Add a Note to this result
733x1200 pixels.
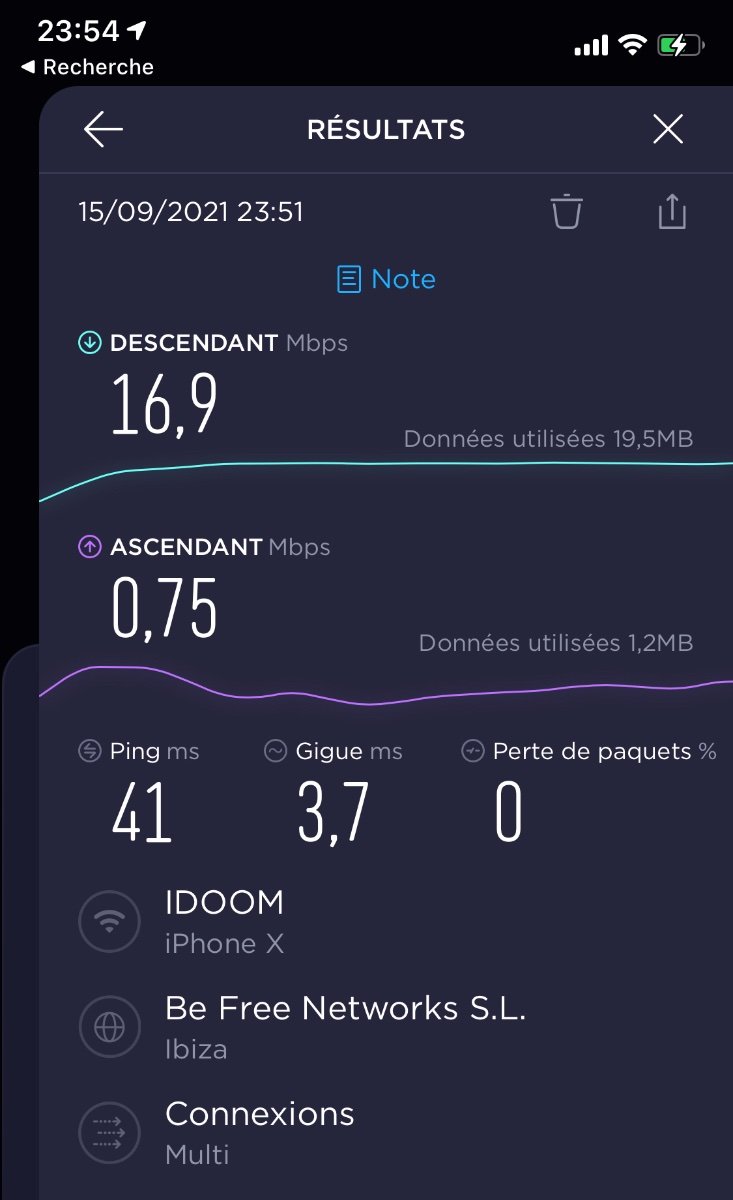(386, 279)
